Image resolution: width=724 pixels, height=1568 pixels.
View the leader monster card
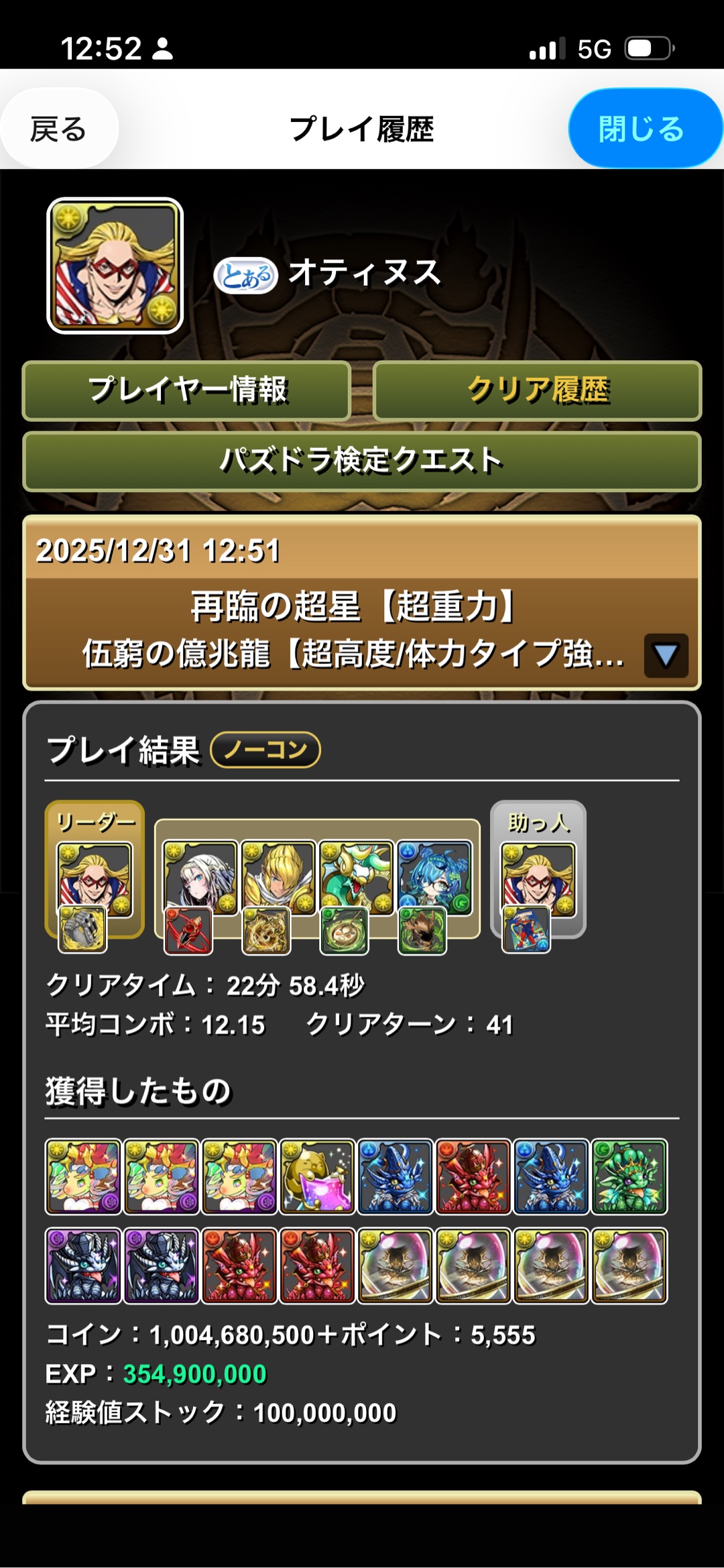[x=95, y=879]
